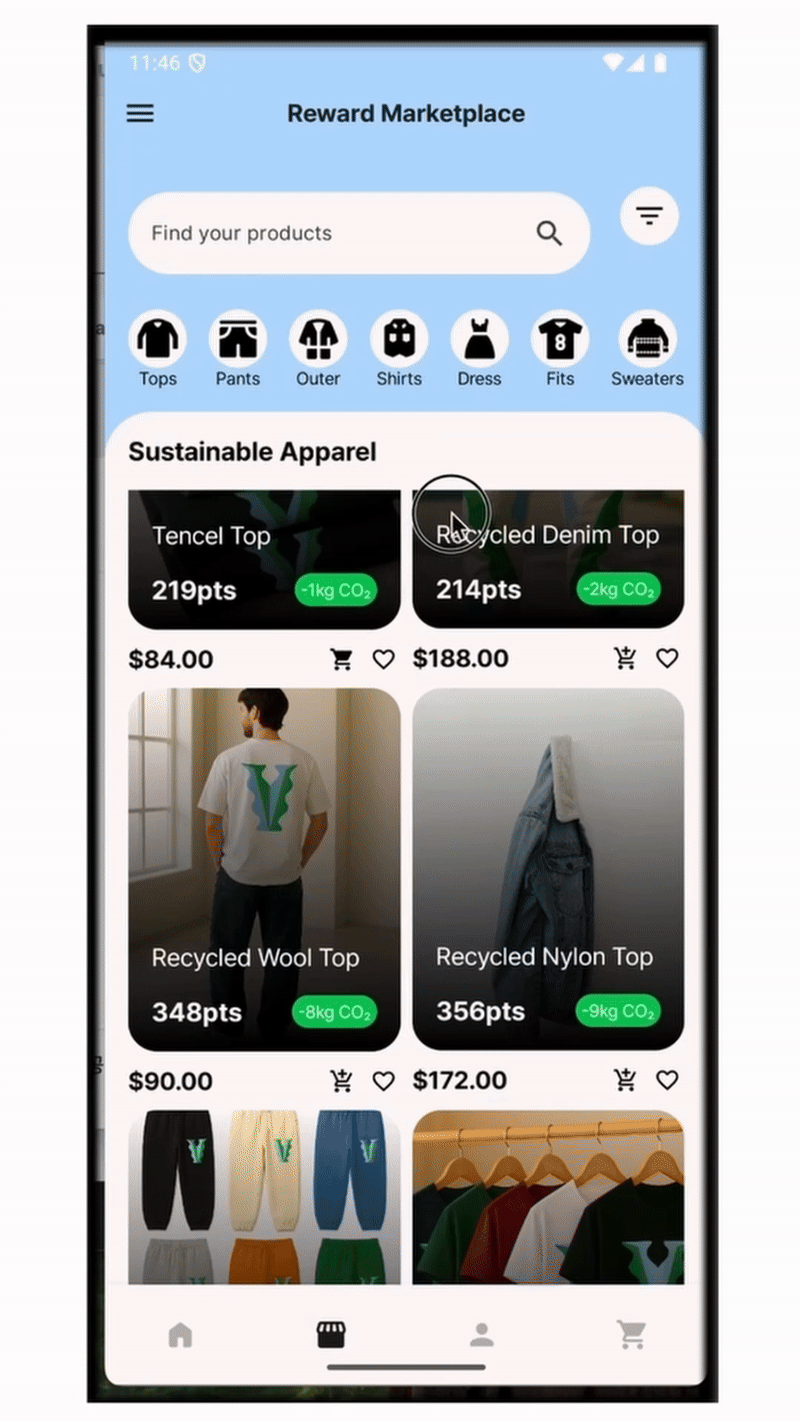Pick the Fits category

click(560, 340)
